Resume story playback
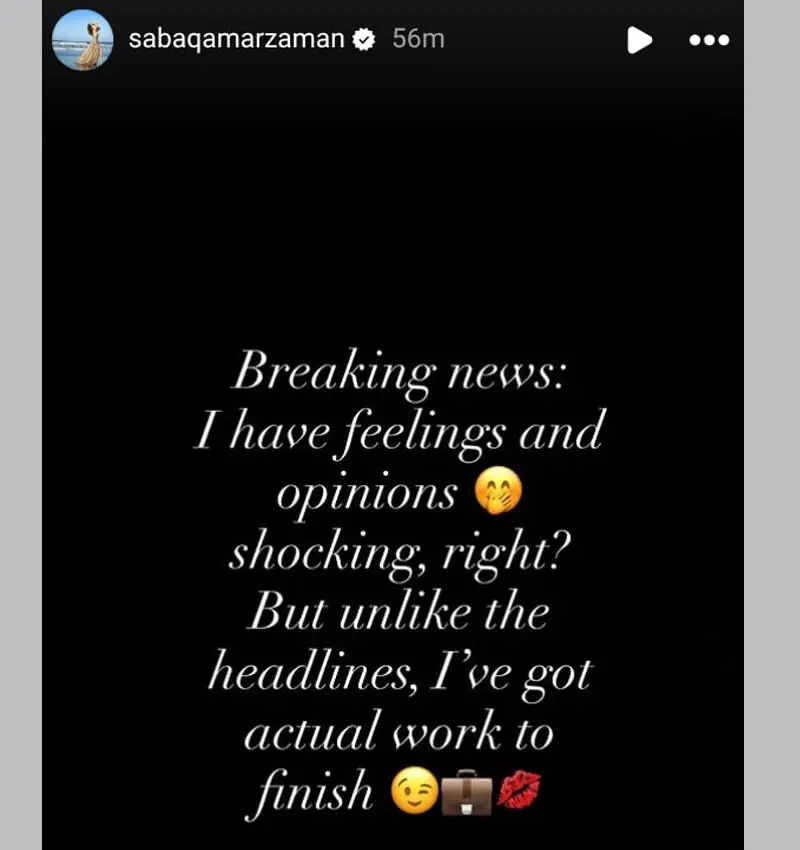Image resolution: width=800 pixels, height=850 pixels. (638, 40)
